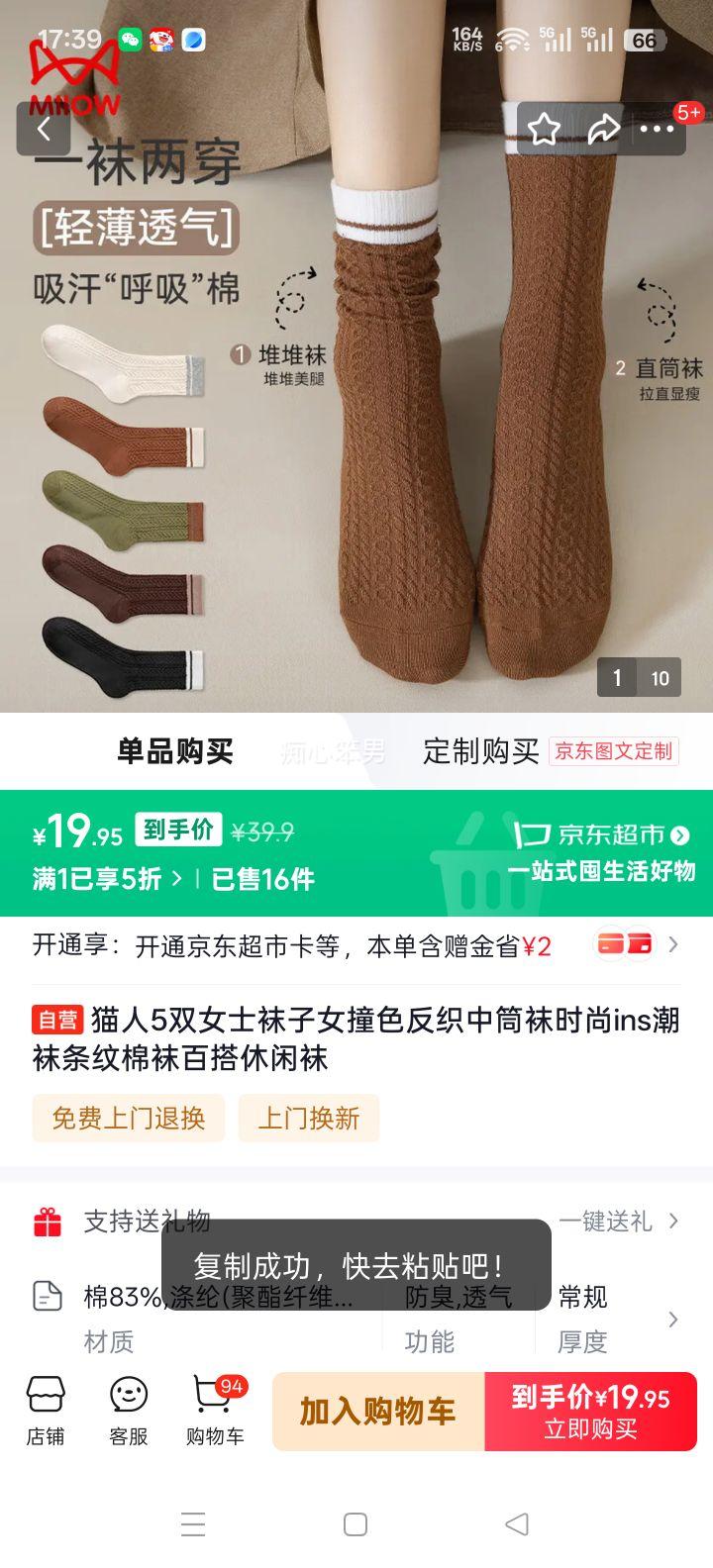Screen dimensions: 713x1568
Task: Add product to favorites via star icon
Action: click(x=543, y=129)
